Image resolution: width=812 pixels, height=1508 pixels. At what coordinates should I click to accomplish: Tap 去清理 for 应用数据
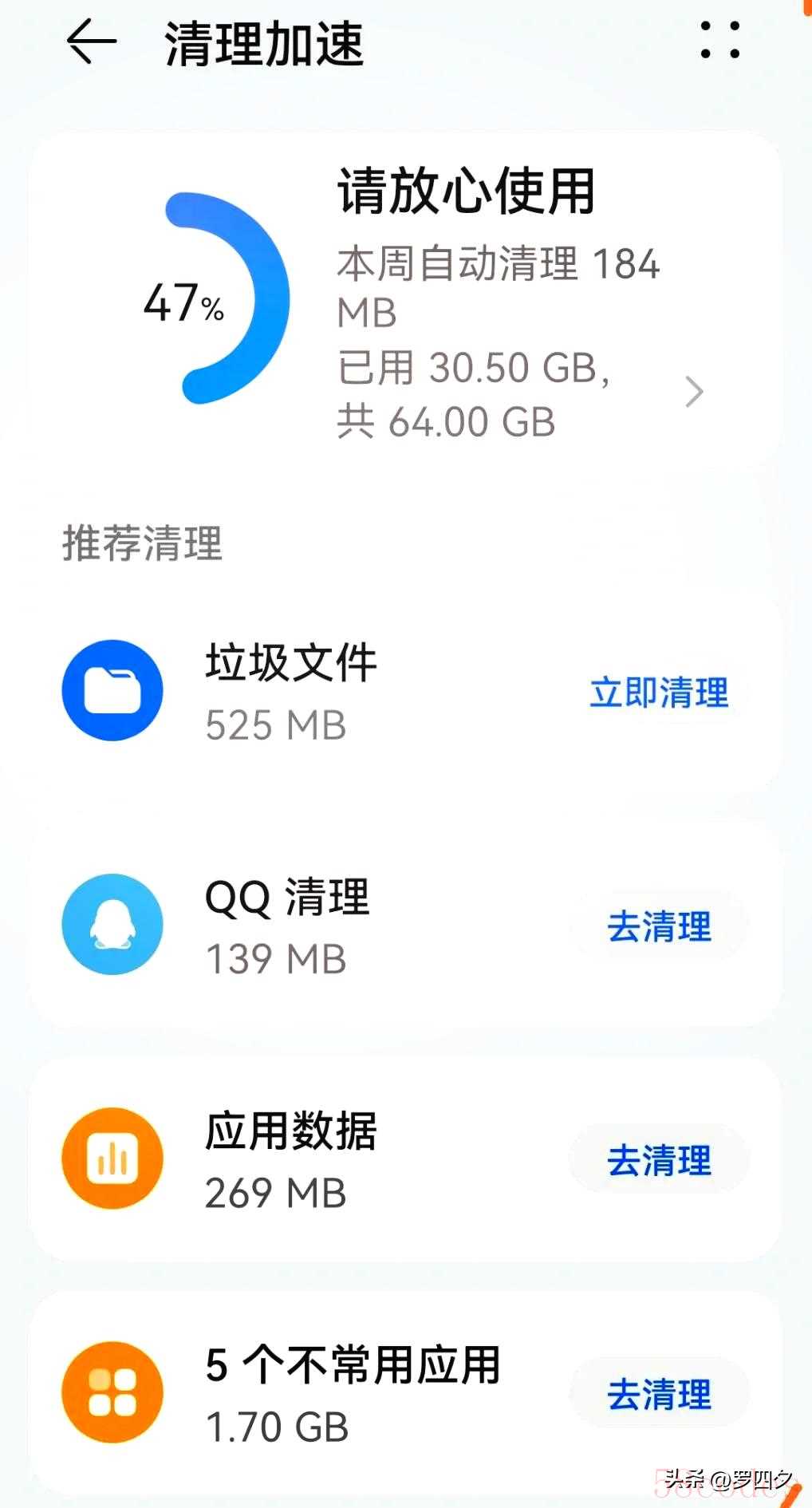(659, 1159)
